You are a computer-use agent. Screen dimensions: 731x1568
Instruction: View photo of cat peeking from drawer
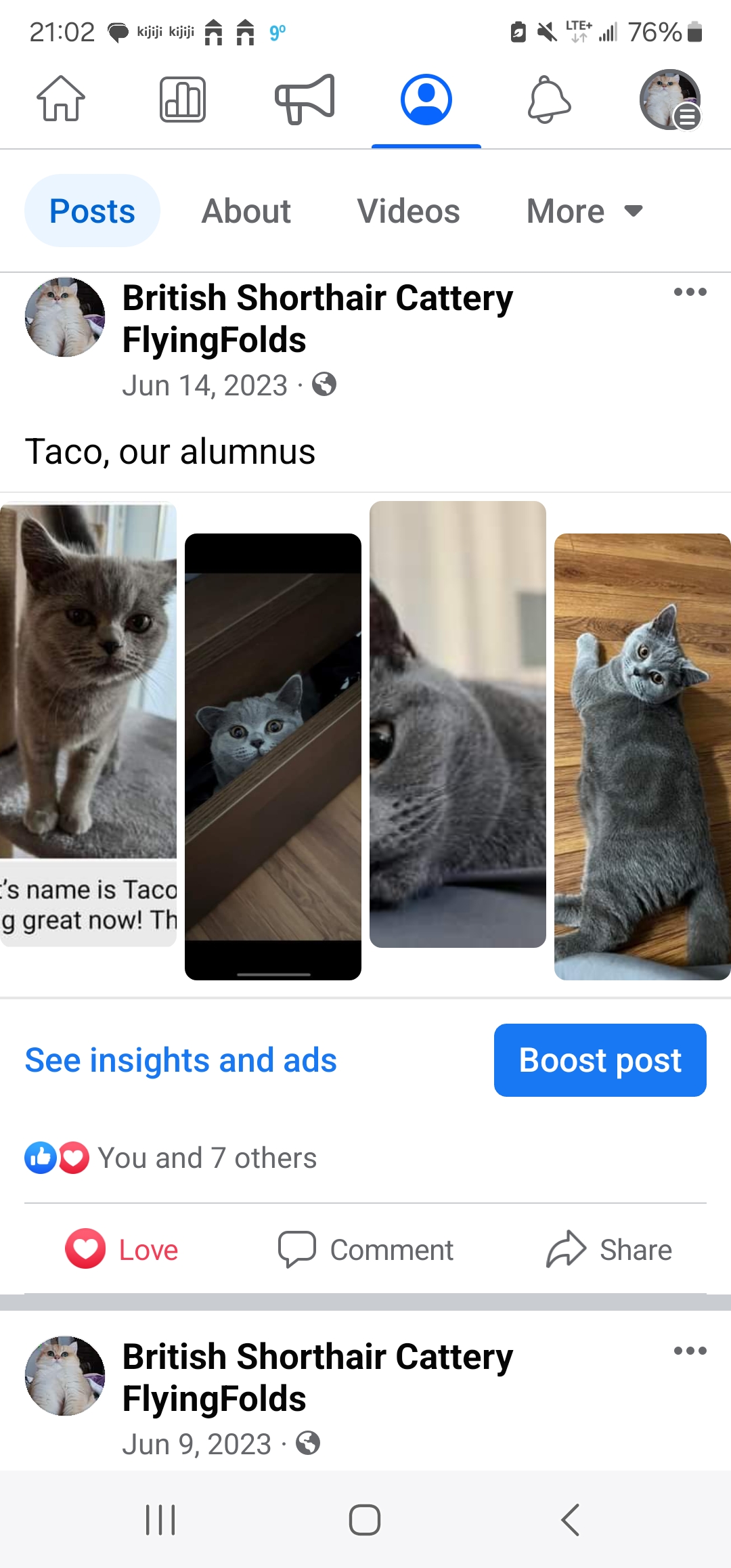(273, 756)
